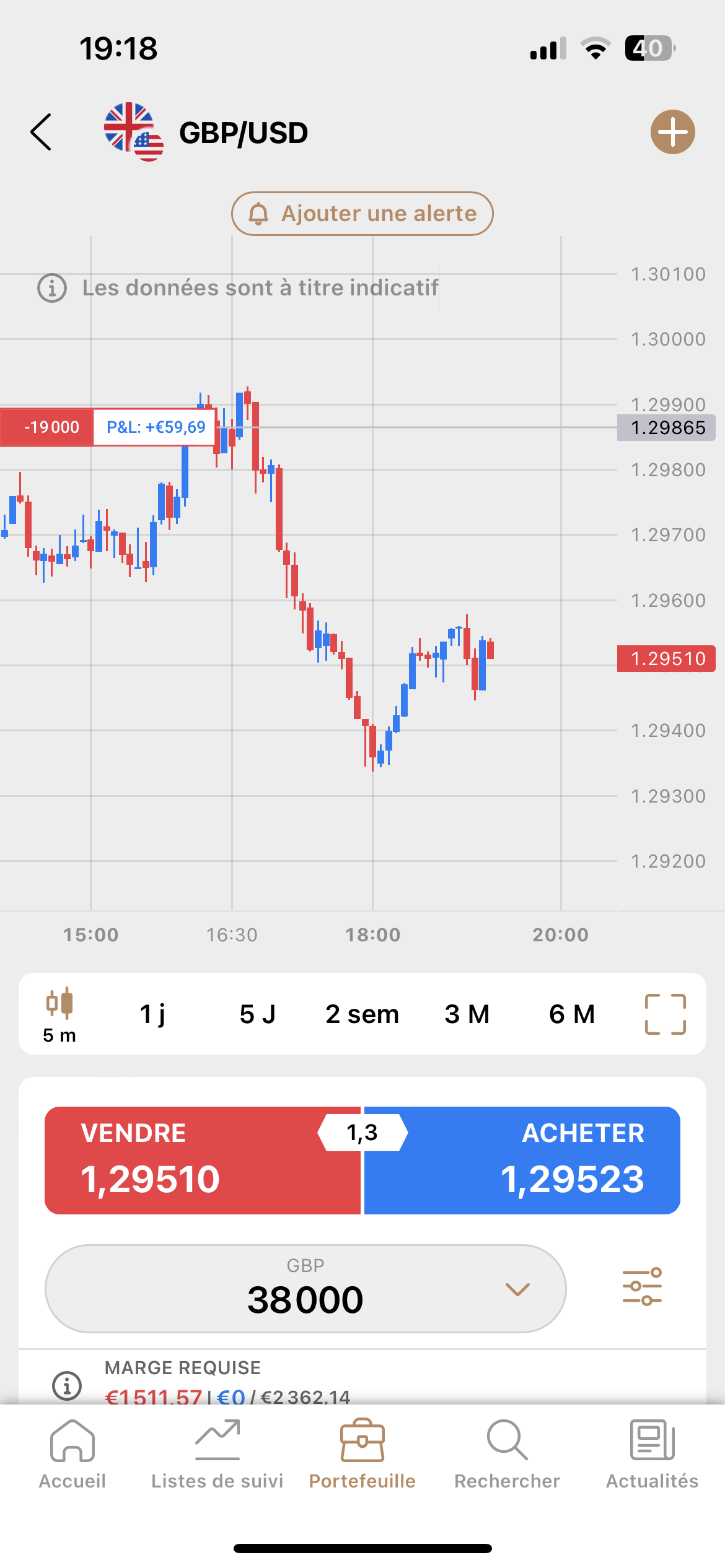The width and height of the screenshot is (725, 1568).
Task: Expand the chart to full screen
Action: coord(666,1014)
